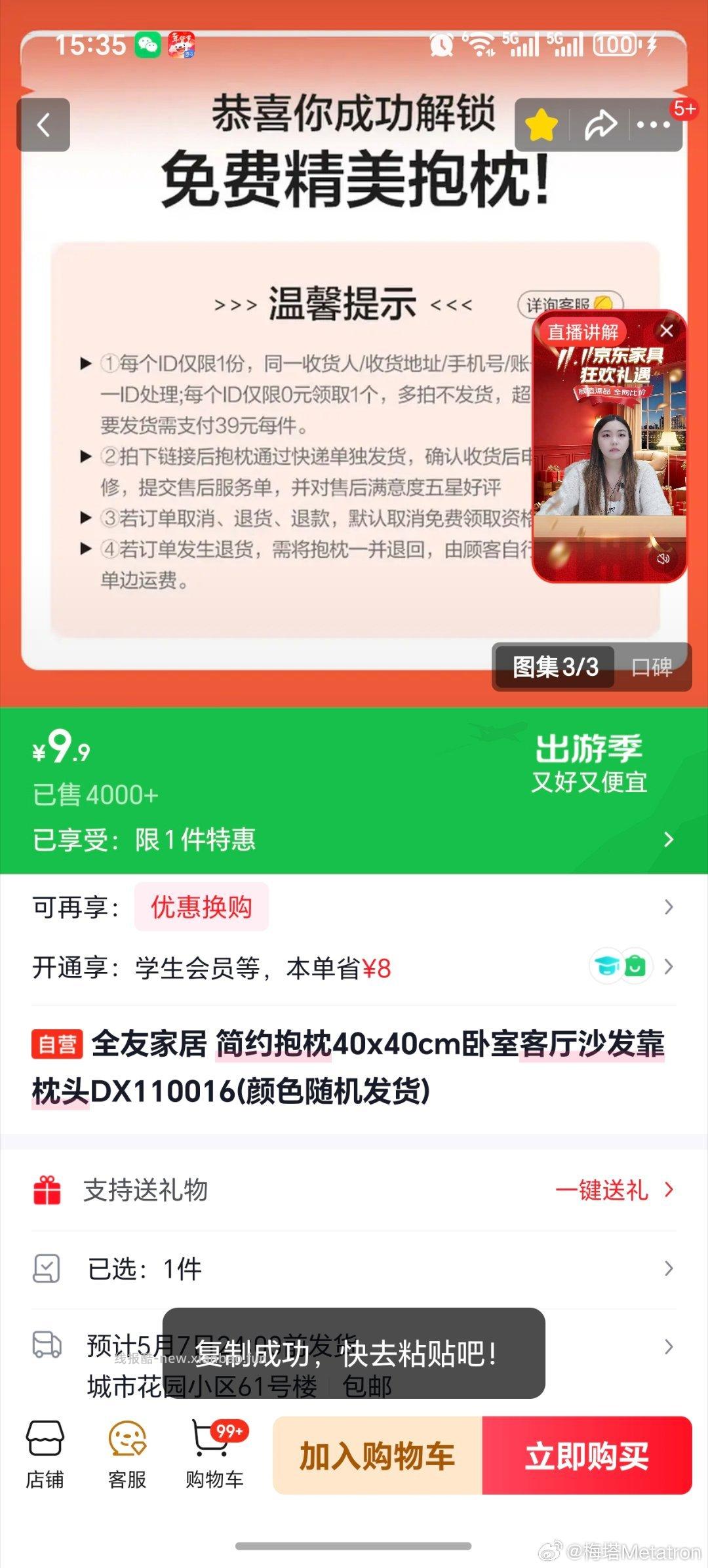Screen dimensions: 708x1568
Task: Expand the 限1件特惠 promotion details
Action: (x=668, y=839)
